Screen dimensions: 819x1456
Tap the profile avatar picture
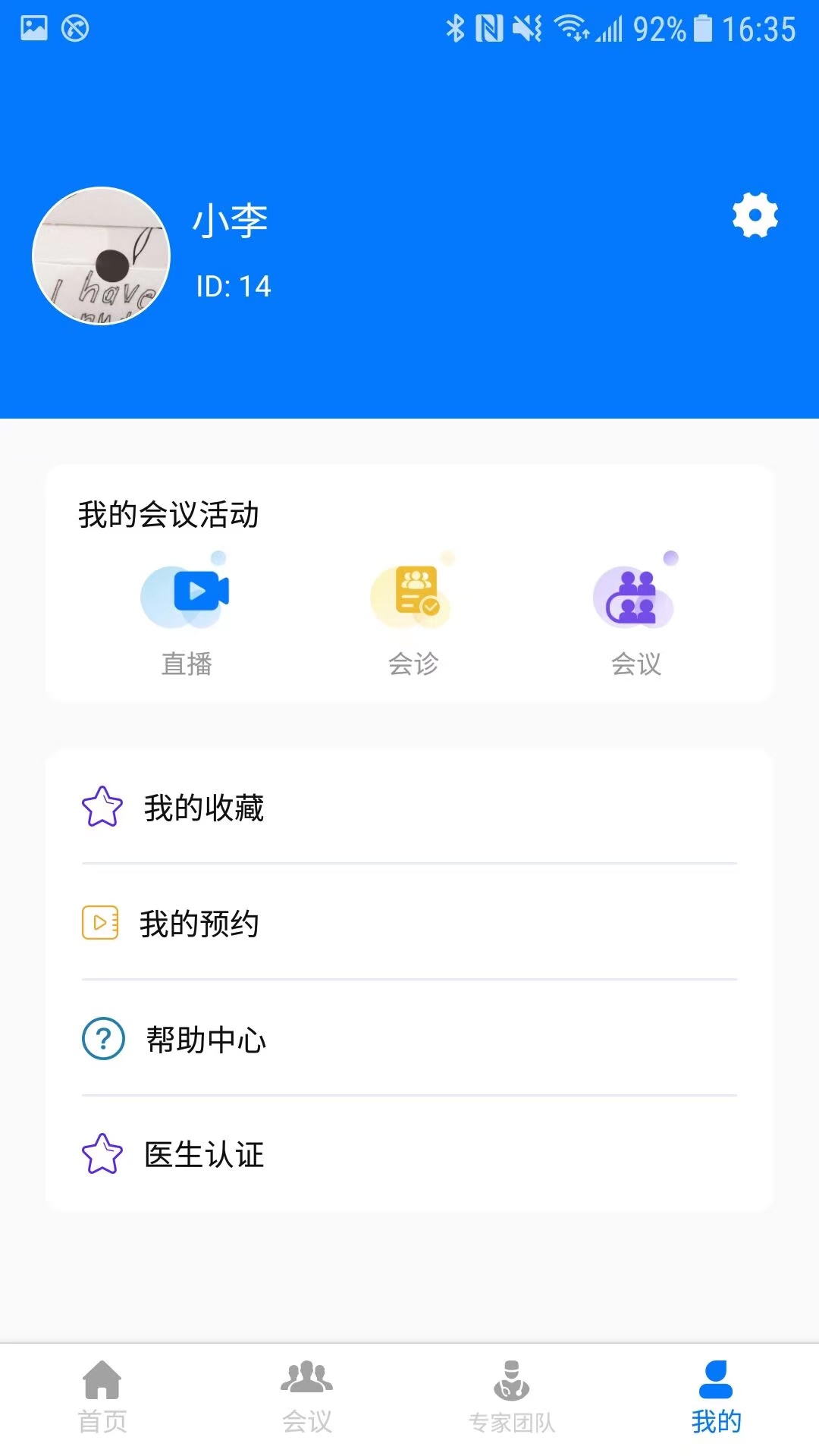tap(101, 256)
